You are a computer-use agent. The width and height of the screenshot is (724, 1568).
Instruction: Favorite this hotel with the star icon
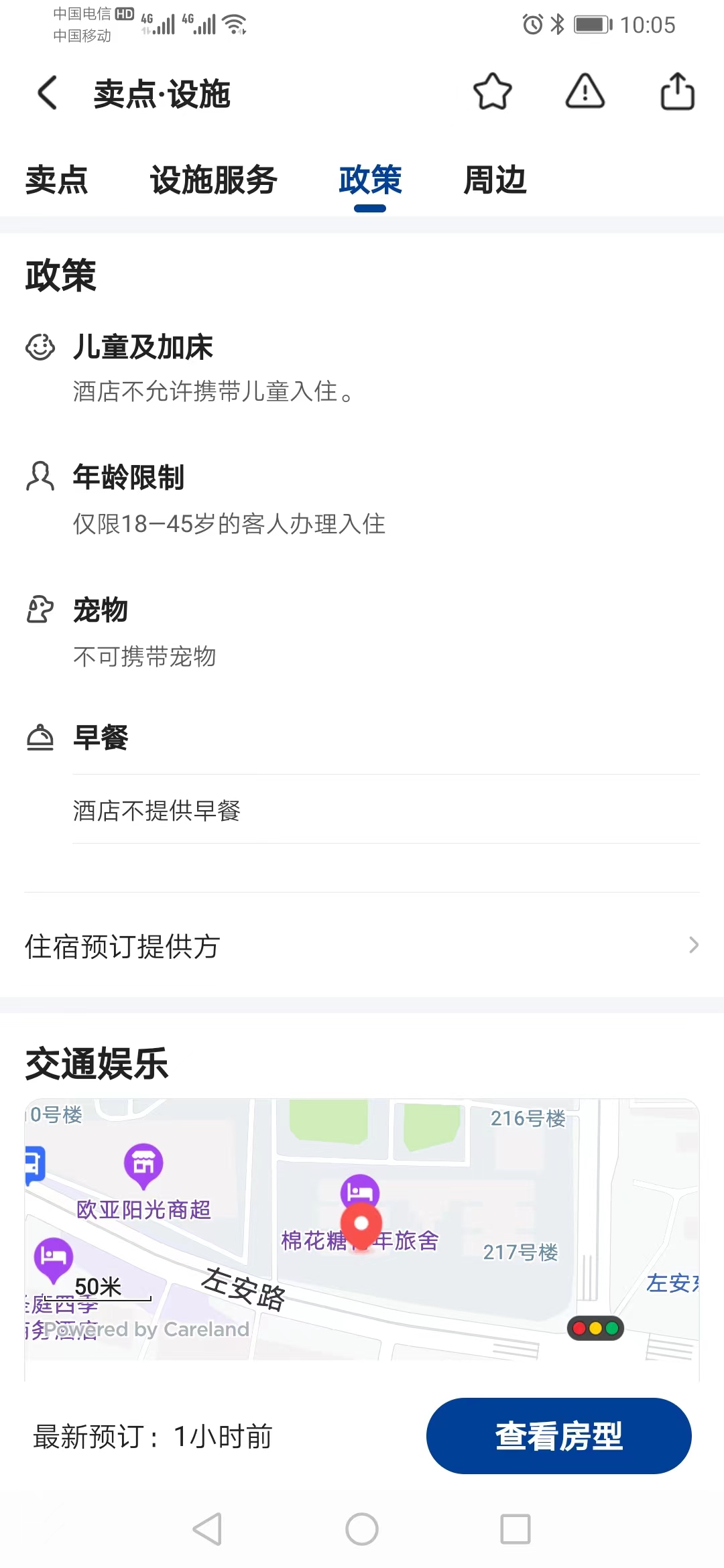(x=493, y=92)
